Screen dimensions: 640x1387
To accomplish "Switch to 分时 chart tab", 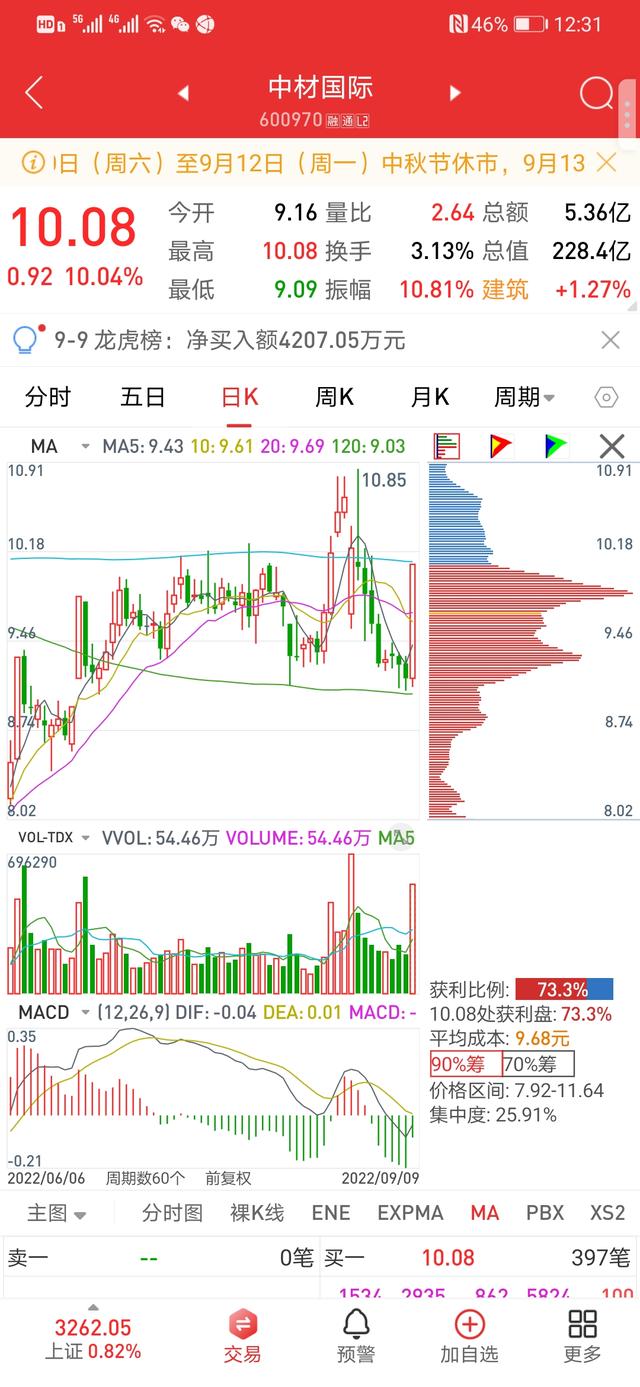I will point(48,397).
